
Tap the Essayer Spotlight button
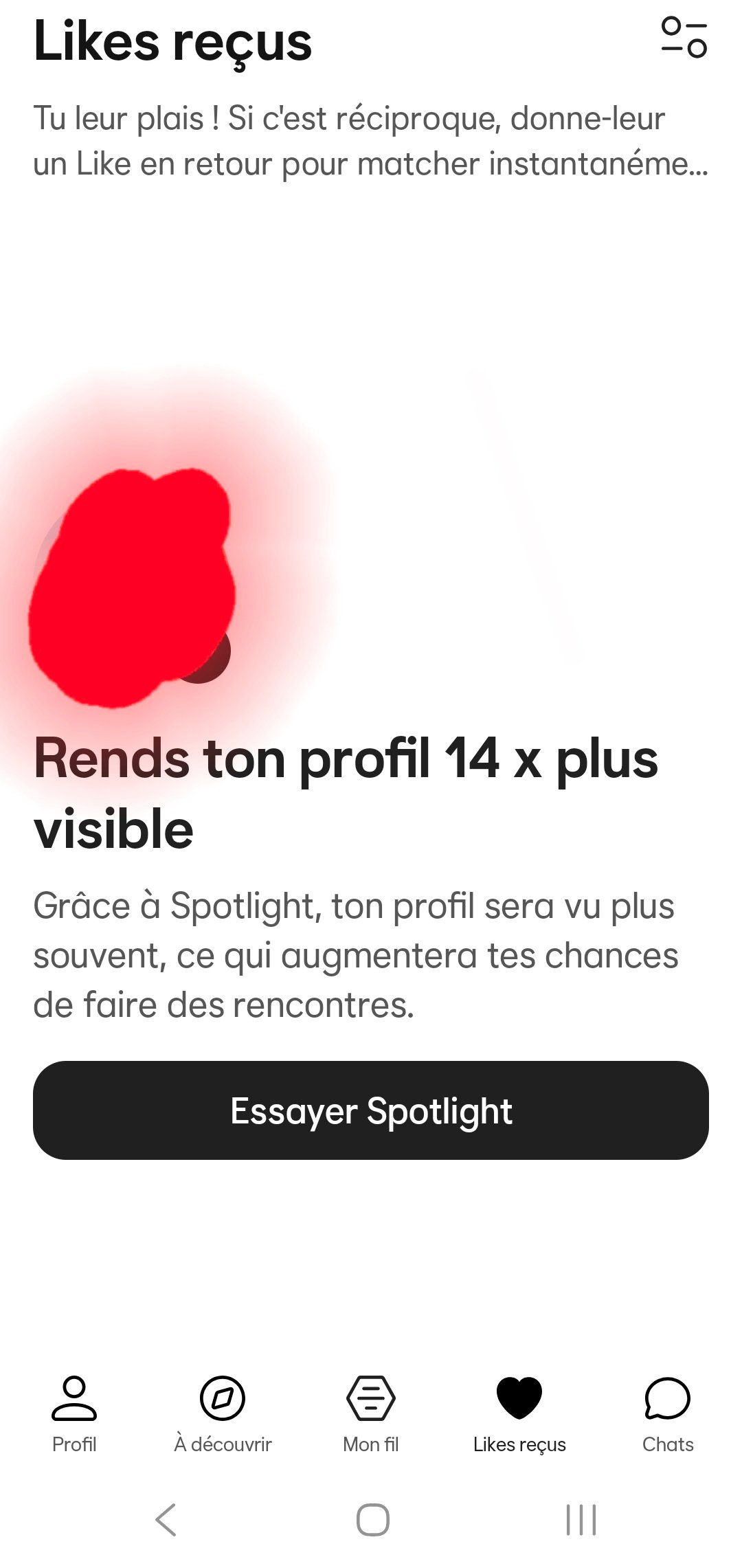(x=371, y=1110)
